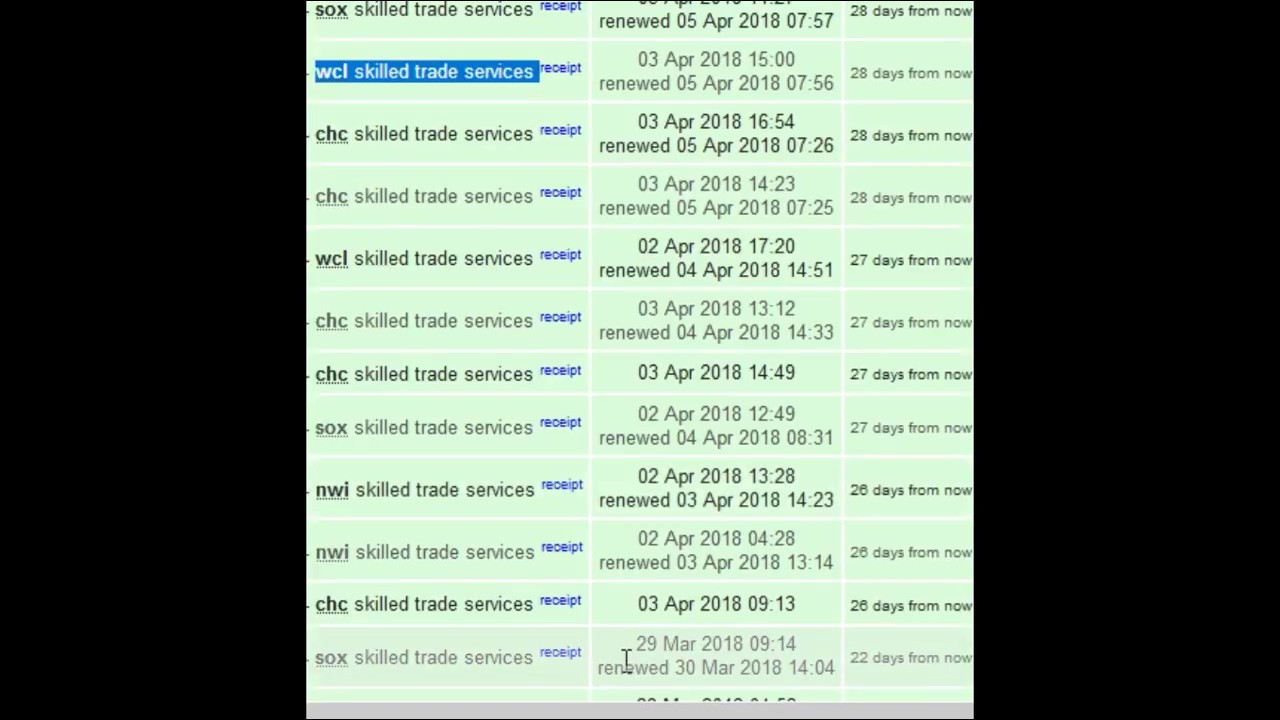Open receipt for nwi post dated 02 Apr 13:28
The image size is (1280, 720).
[x=561, y=485]
